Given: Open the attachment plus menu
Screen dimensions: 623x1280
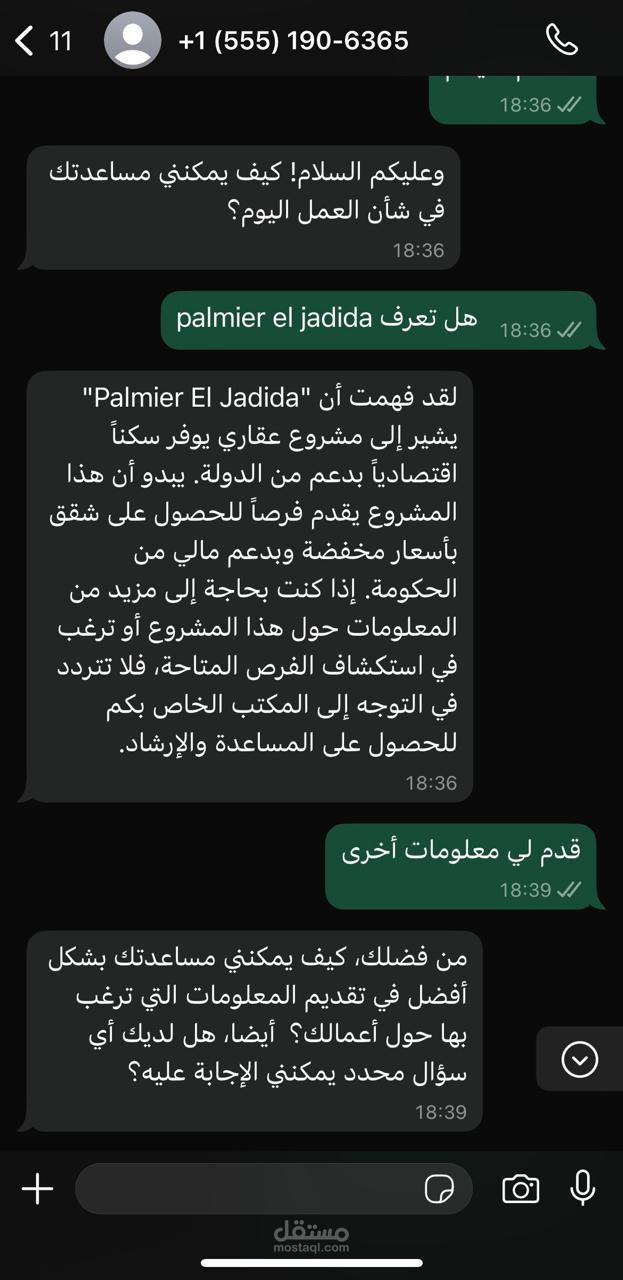Looking at the screenshot, I should point(37,1188).
